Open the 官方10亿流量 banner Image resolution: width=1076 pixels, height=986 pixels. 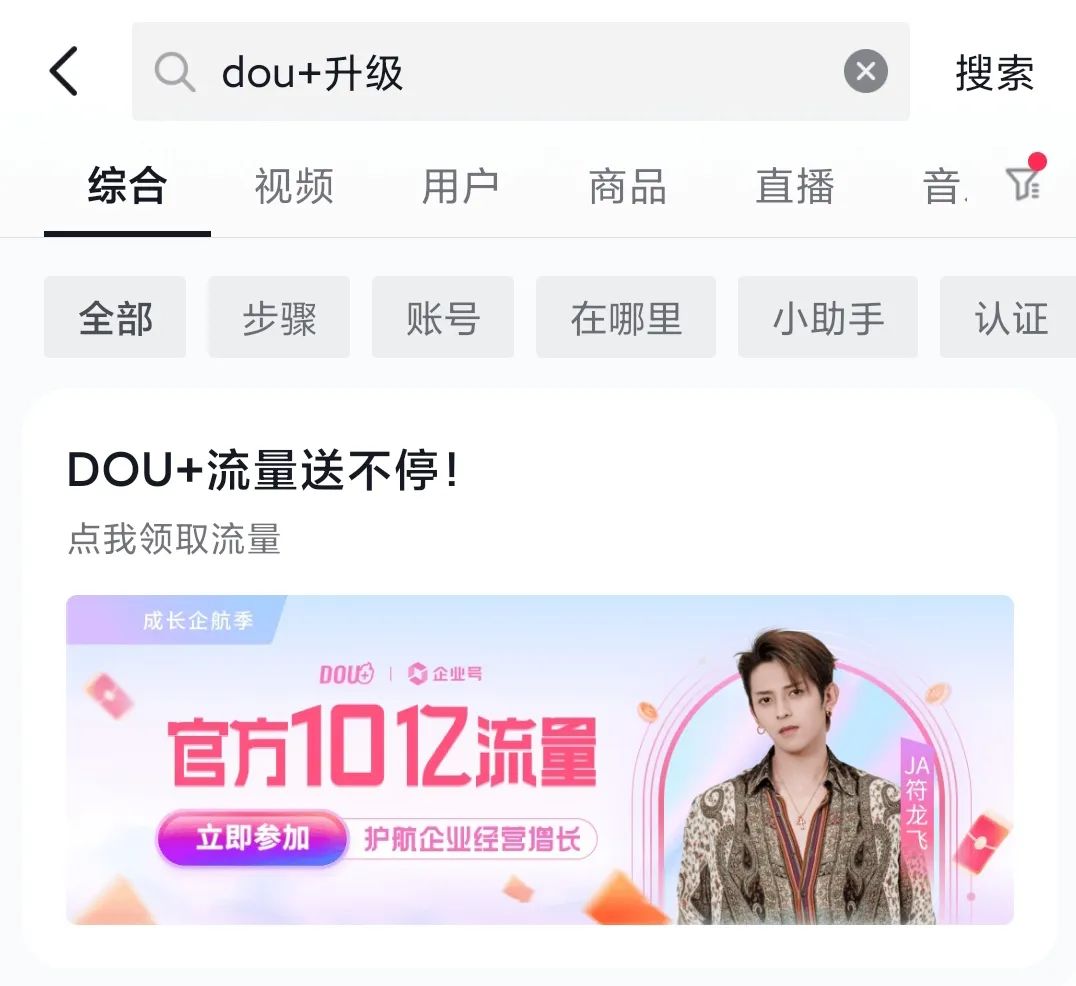[x=539, y=760]
